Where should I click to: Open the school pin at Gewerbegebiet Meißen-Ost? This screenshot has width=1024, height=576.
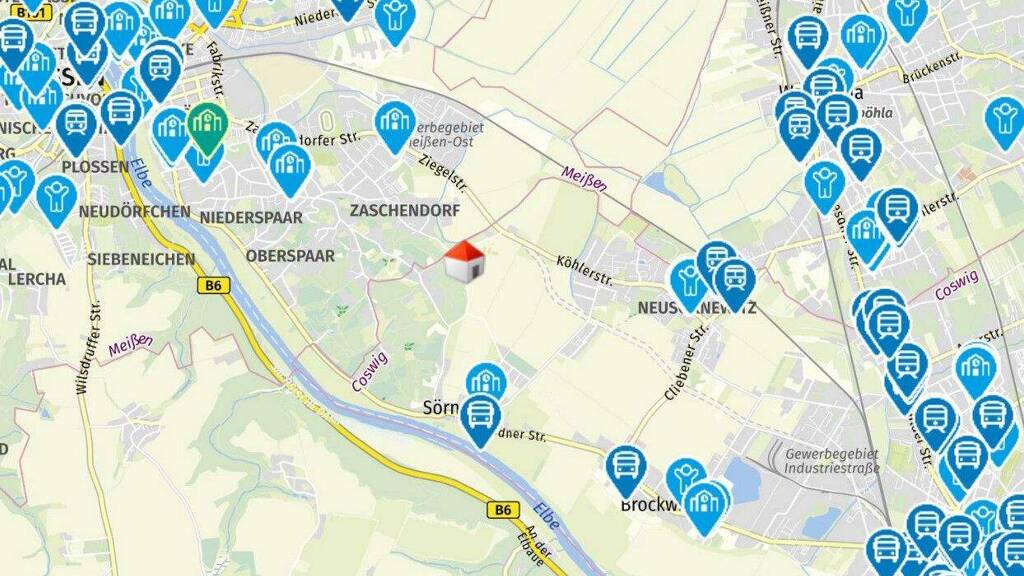[x=395, y=125]
